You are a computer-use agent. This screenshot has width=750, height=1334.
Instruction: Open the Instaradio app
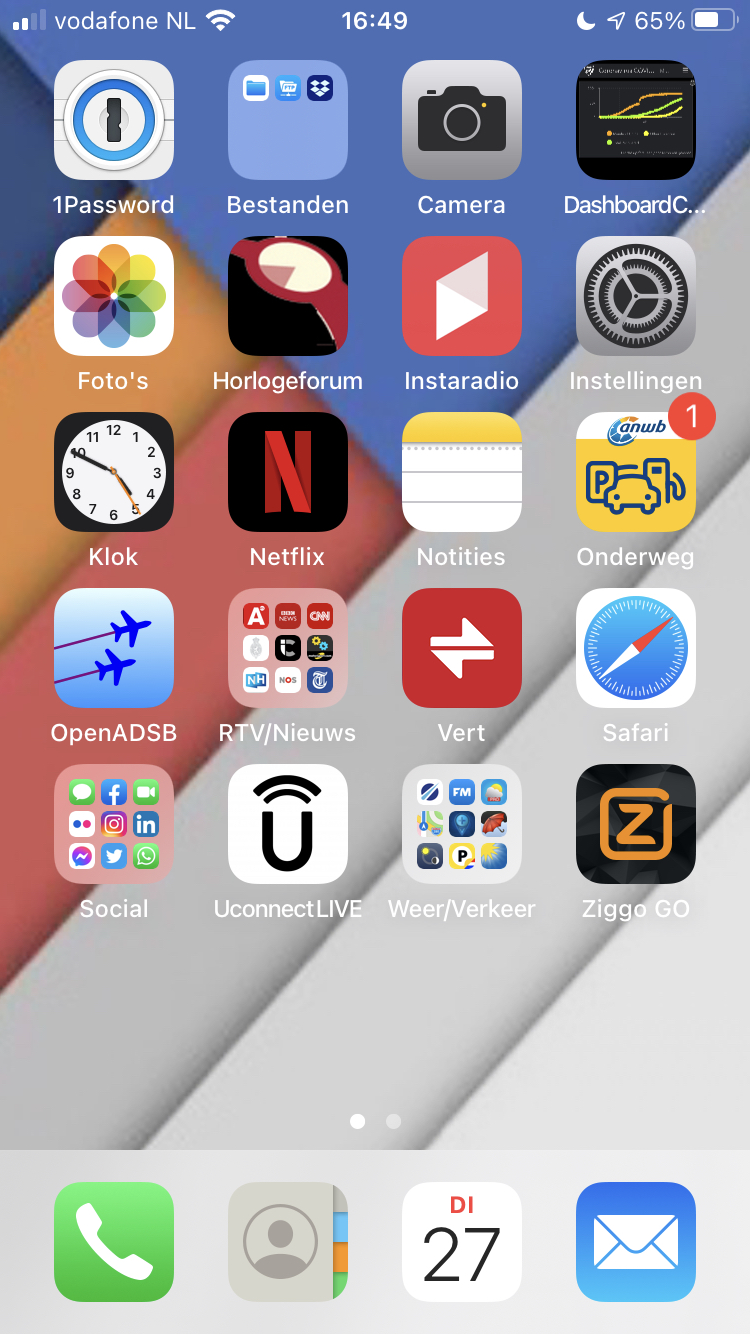[x=462, y=296]
